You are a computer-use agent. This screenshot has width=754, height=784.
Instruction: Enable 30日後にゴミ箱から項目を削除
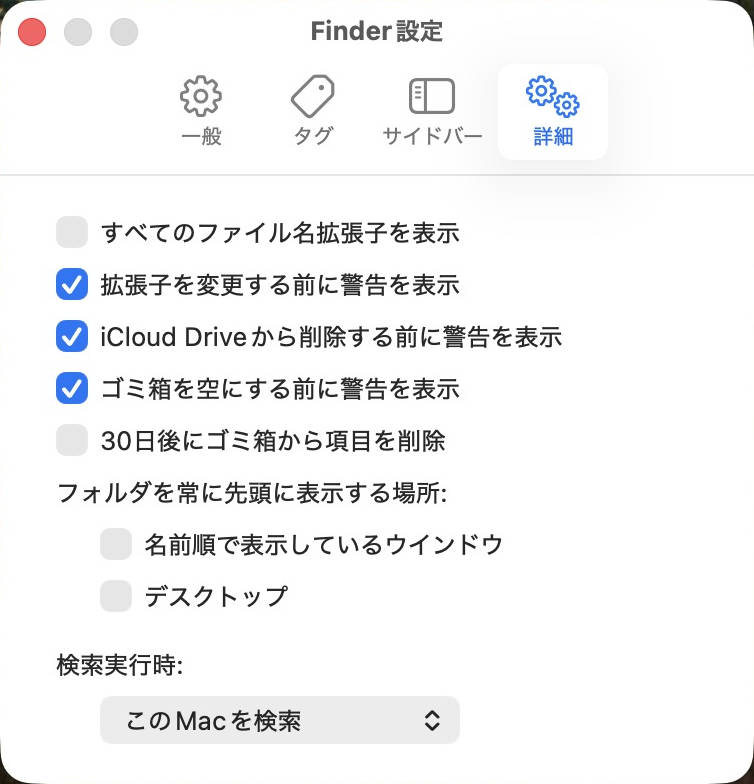tap(70, 440)
